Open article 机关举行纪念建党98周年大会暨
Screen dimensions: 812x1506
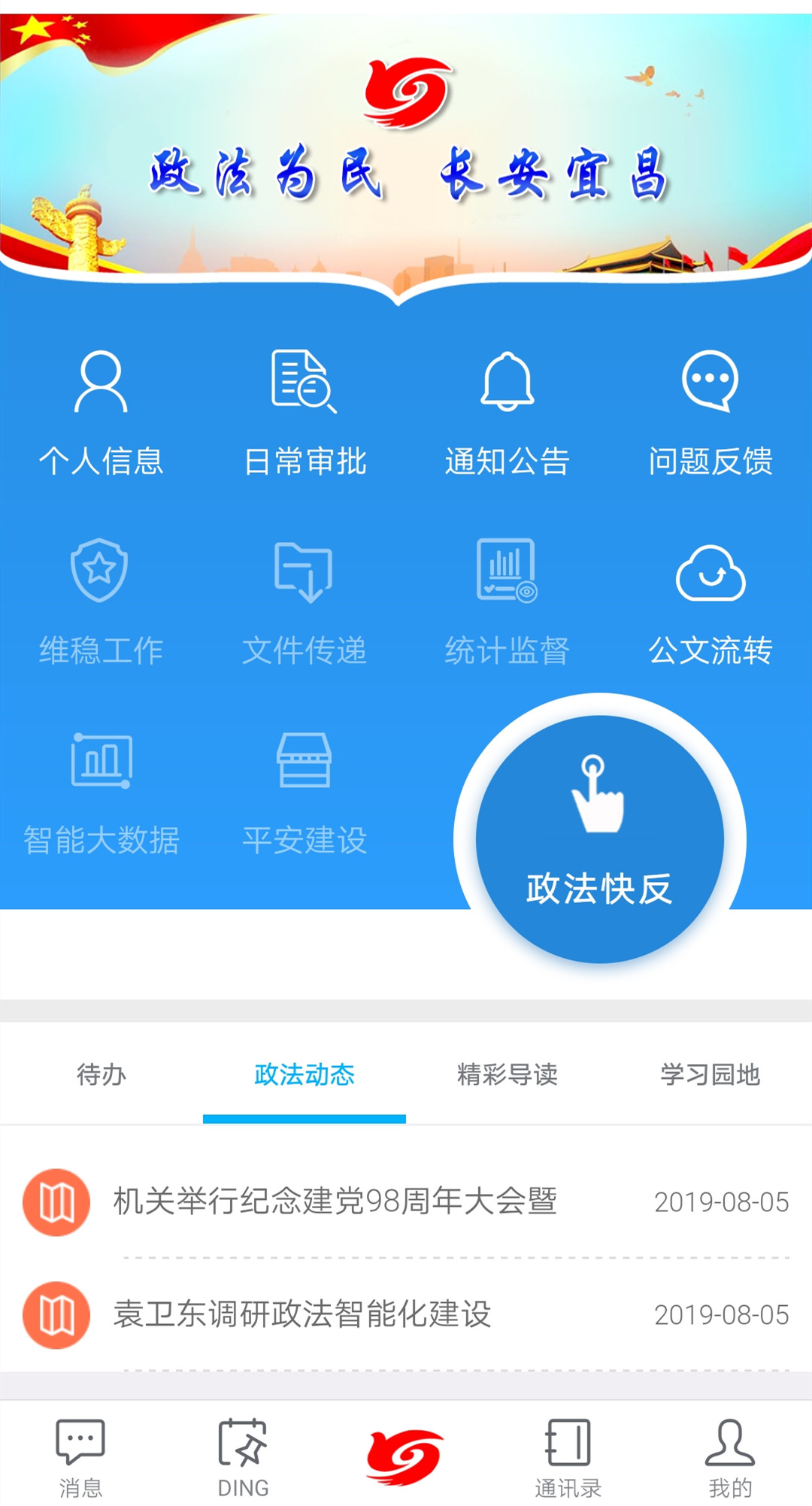click(335, 1201)
